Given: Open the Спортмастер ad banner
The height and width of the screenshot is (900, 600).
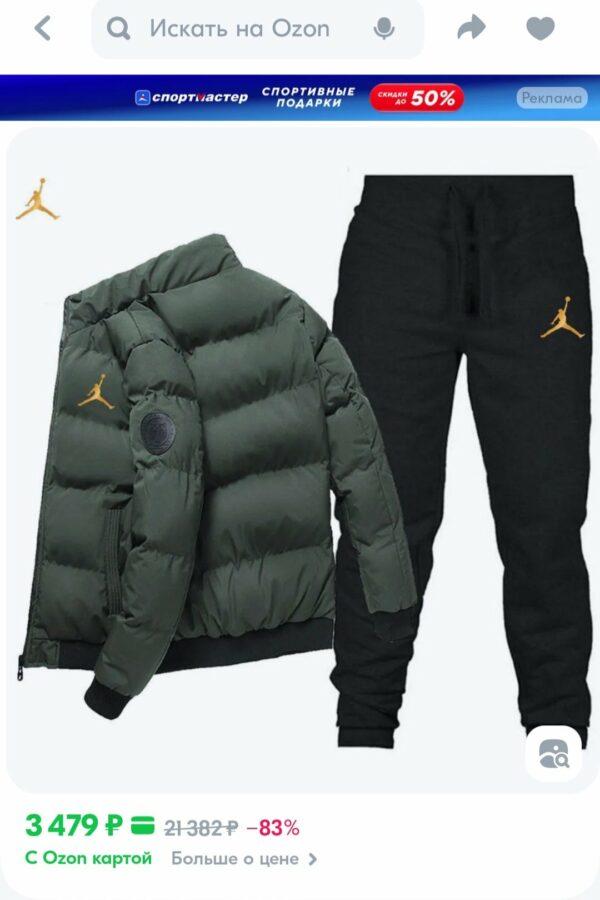Looking at the screenshot, I should click(x=300, y=98).
